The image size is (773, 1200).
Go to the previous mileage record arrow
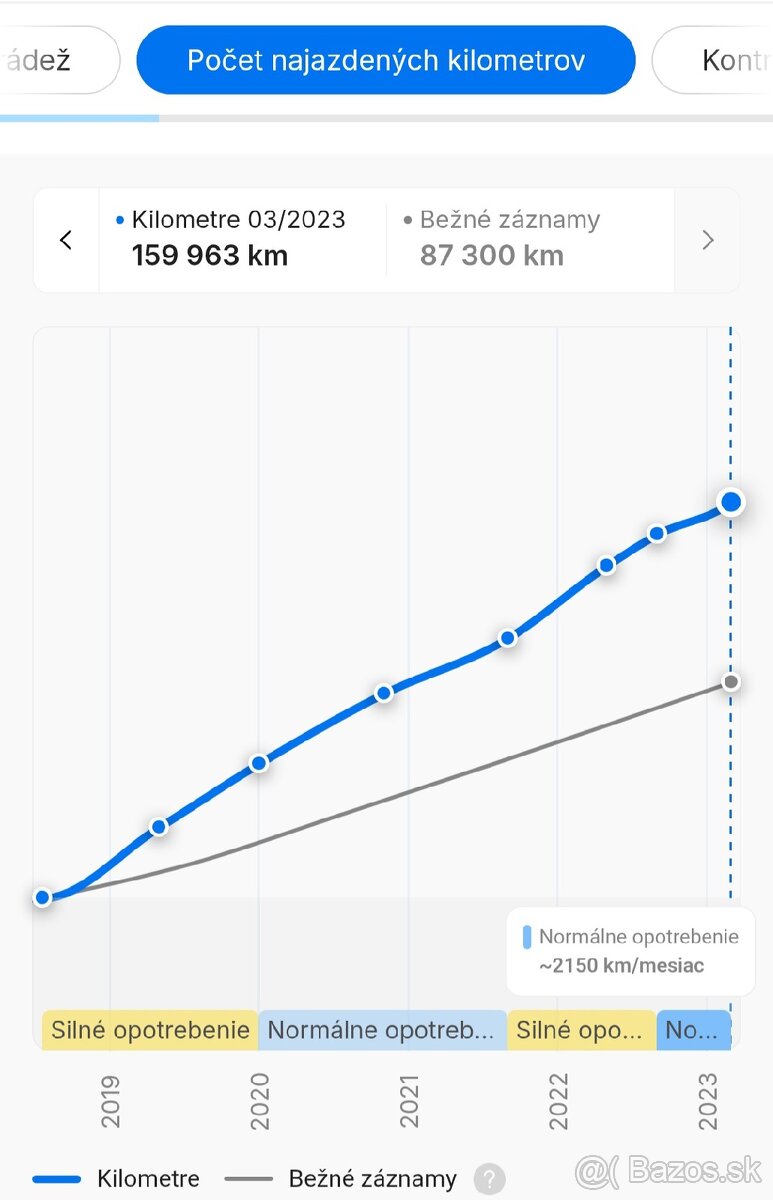tap(66, 240)
